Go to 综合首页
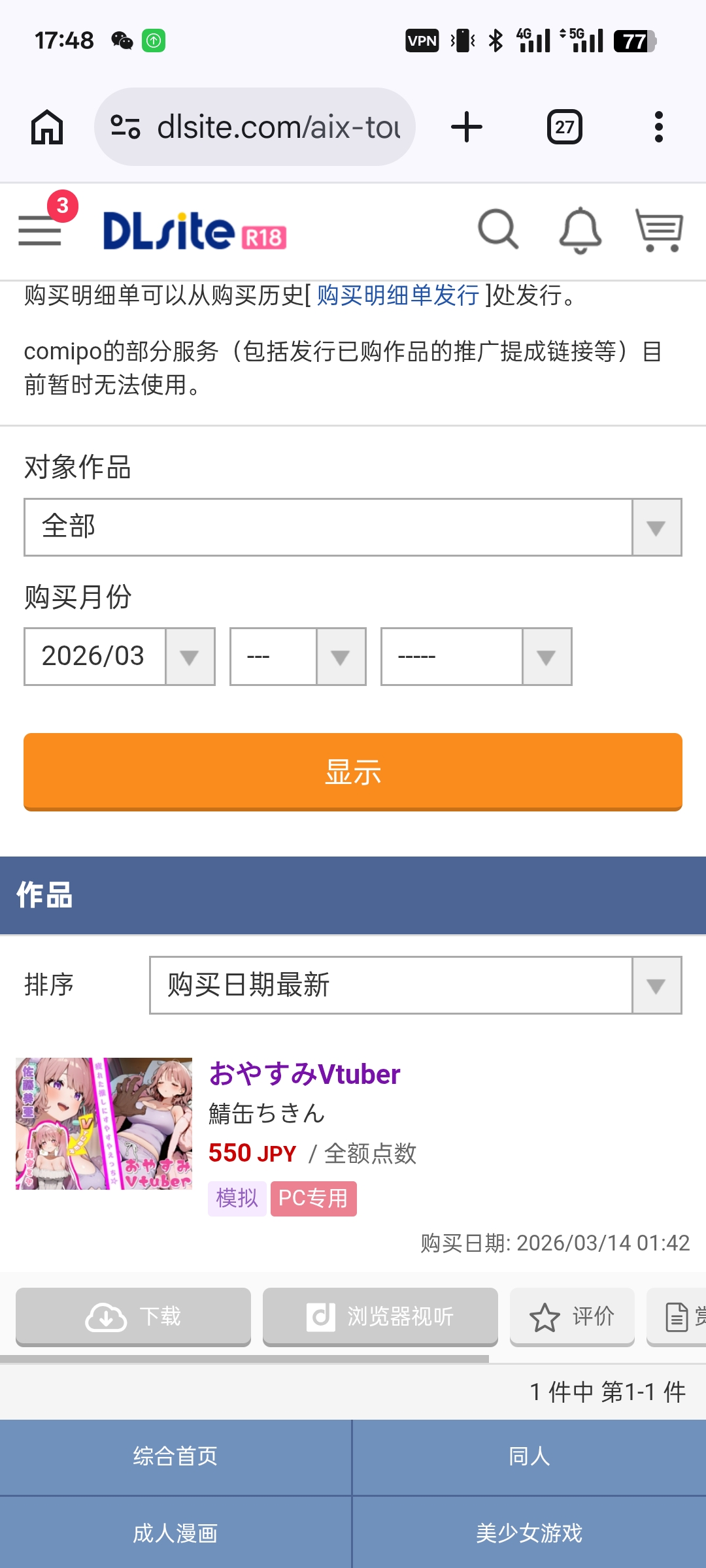Screen dimensions: 706x1568 (175, 1456)
